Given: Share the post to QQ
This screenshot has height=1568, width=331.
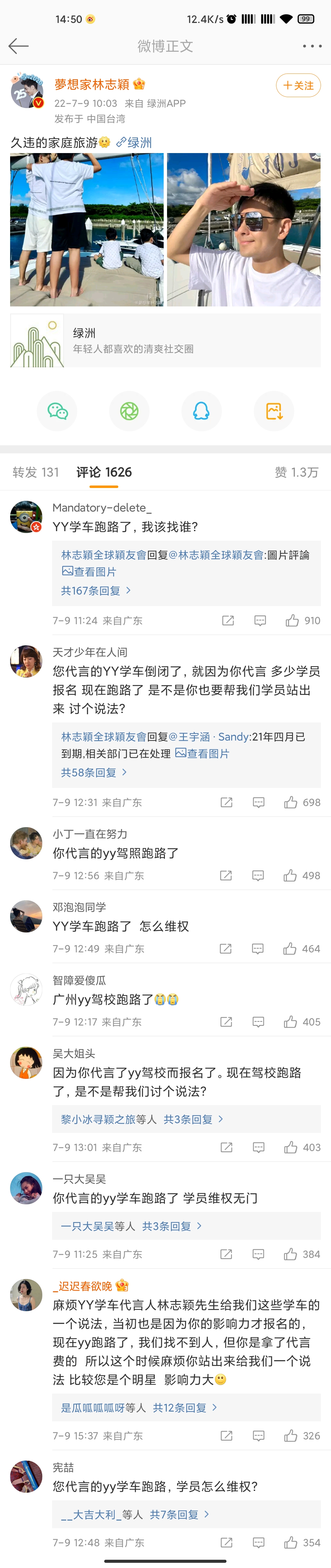Looking at the screenshot, I should (x=201, y=411).
